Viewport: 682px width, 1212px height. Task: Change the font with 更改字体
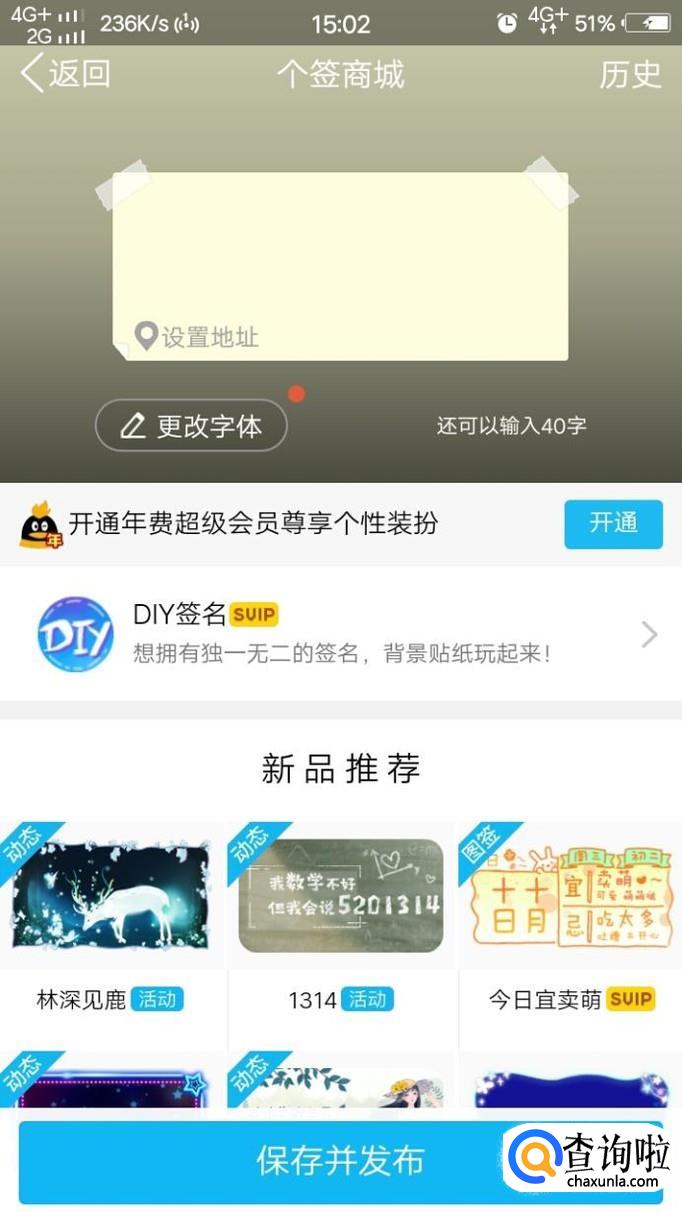(191, 427)
